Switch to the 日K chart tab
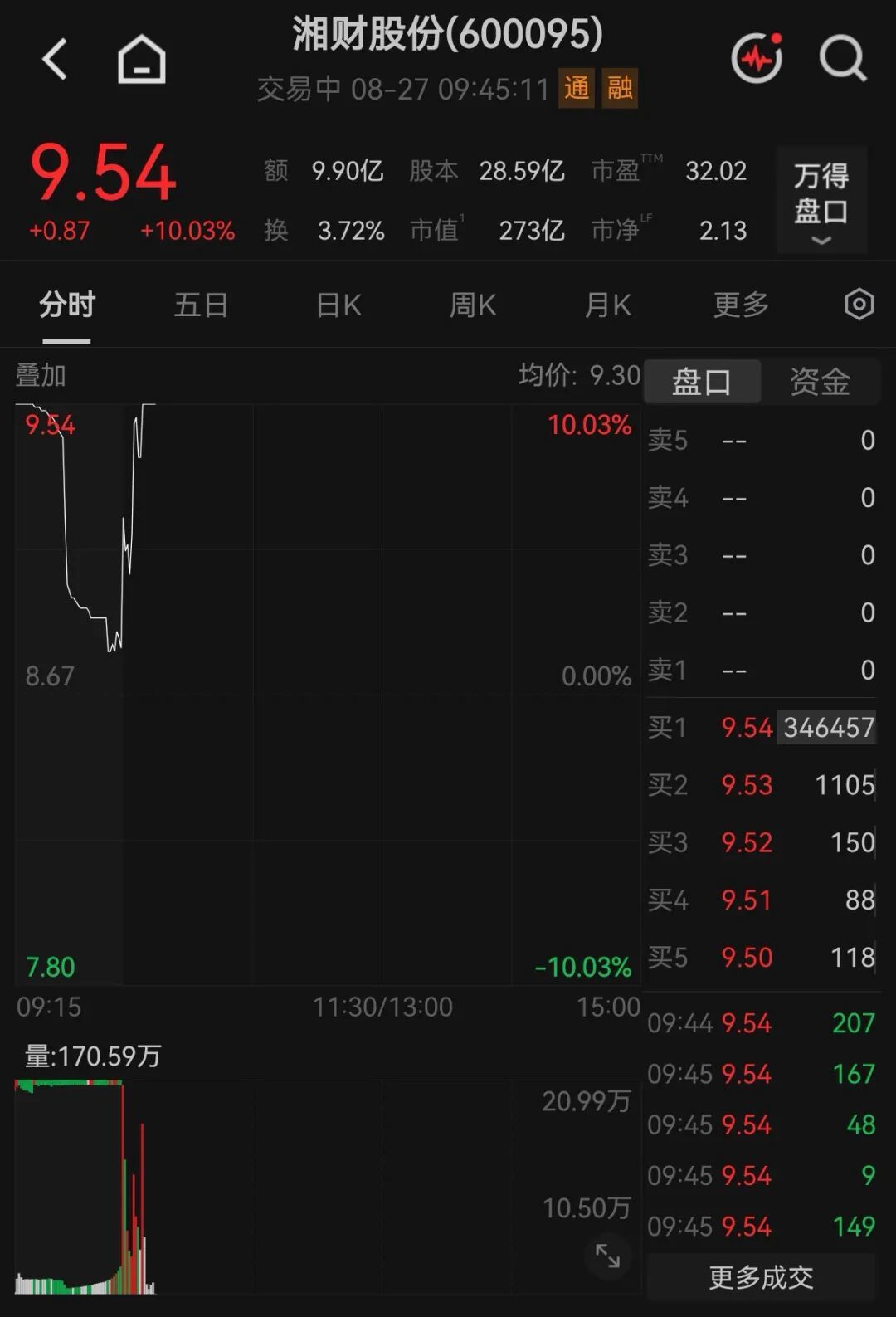 338,305
